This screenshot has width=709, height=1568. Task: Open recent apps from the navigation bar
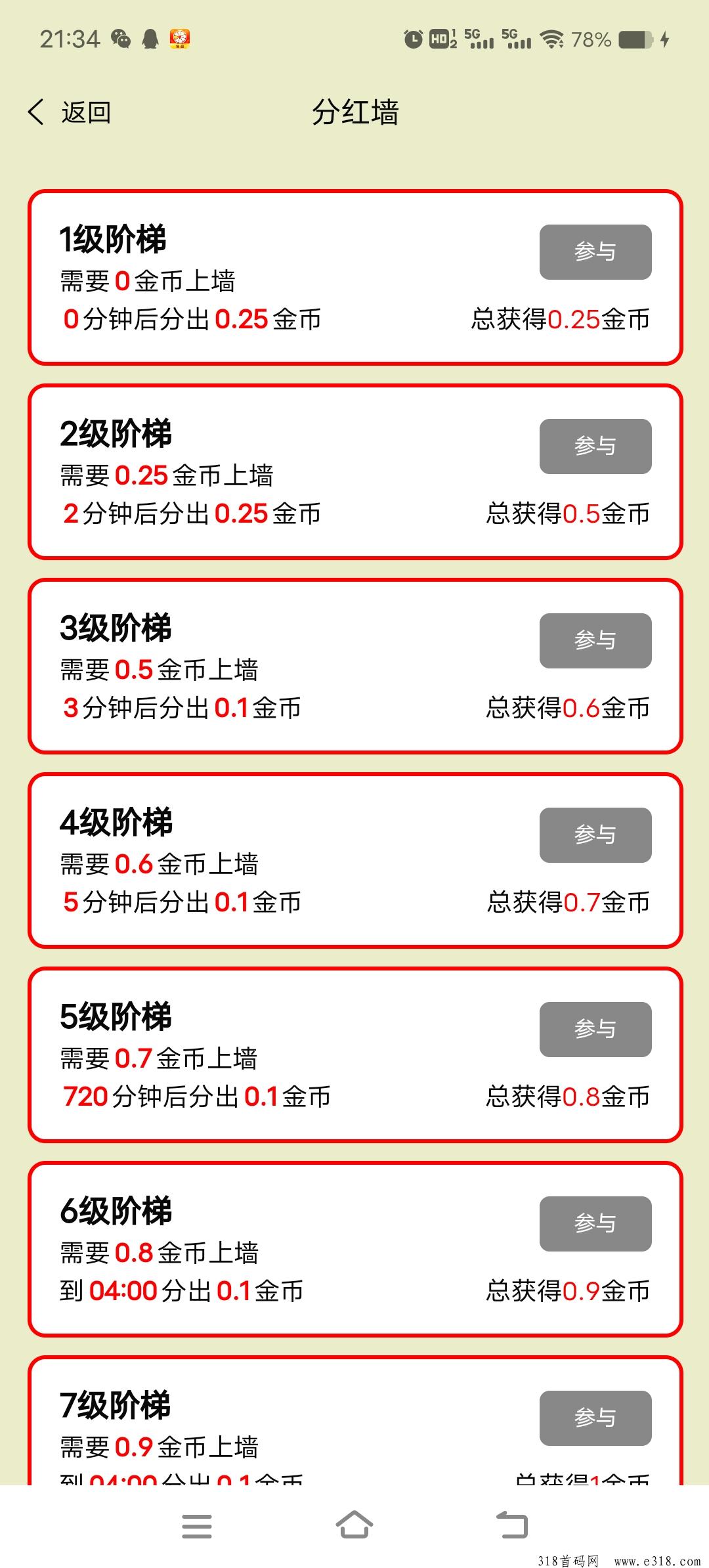pos(197,1526)
